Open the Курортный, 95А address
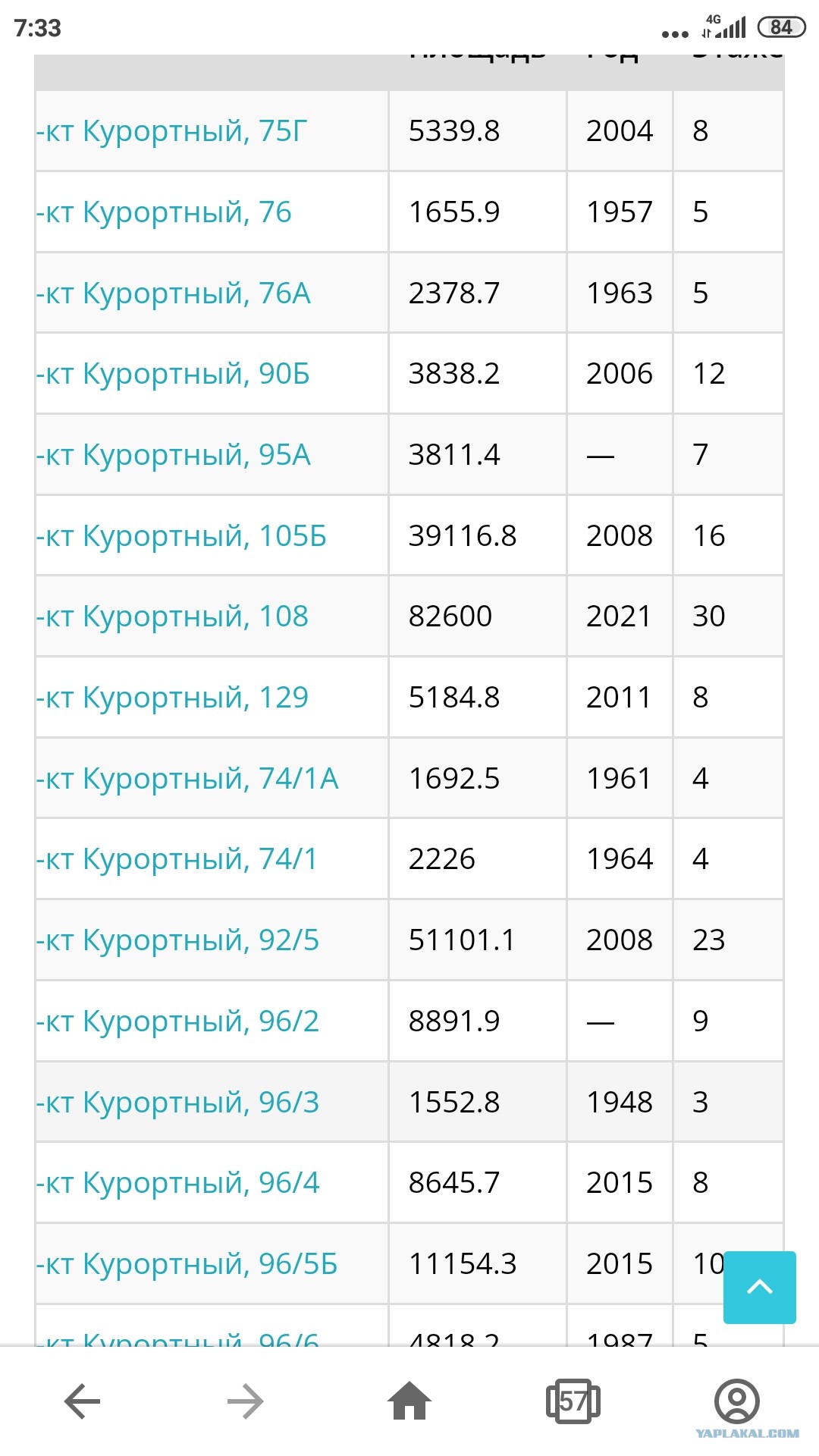The height and width of the screenshot is (1456, 819). (174, 455)
